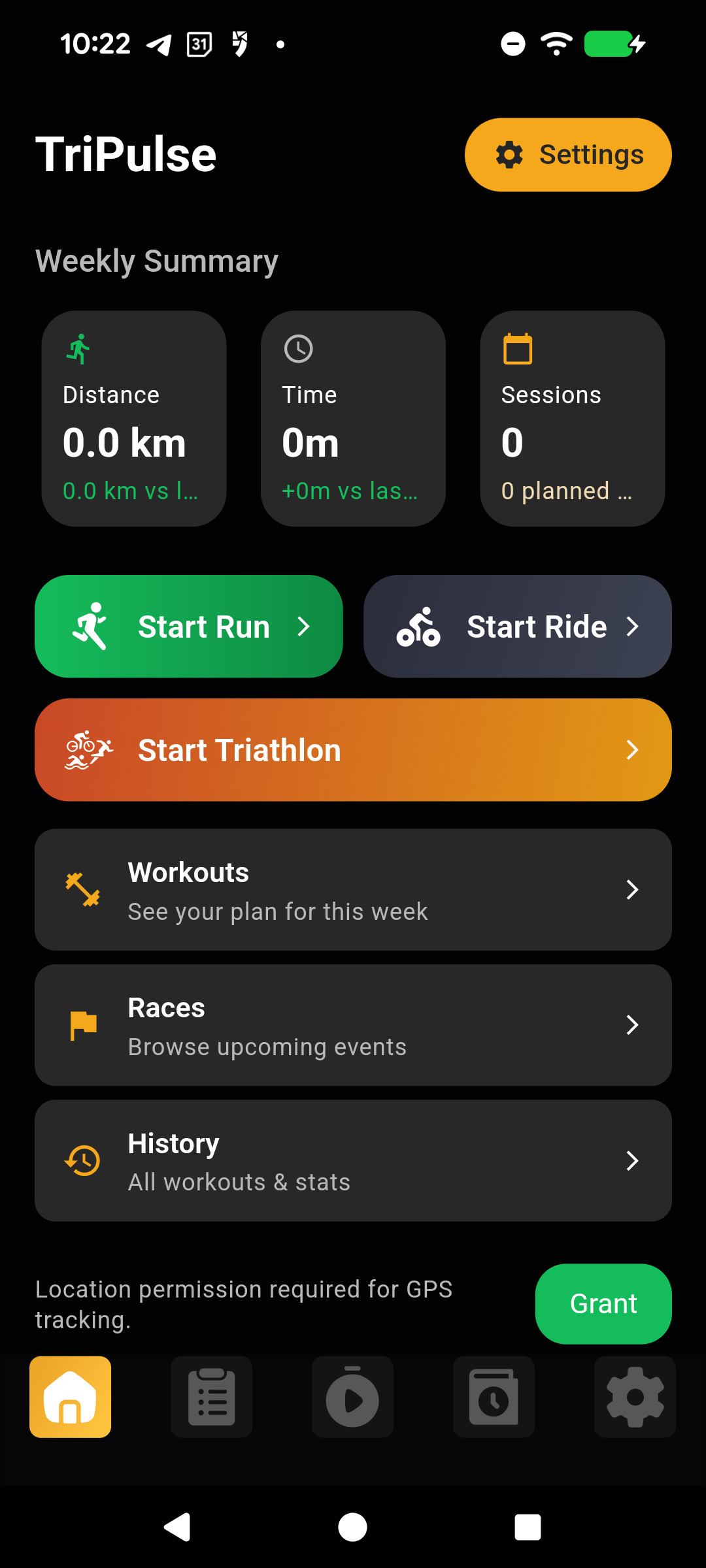Click the flag icon beside Races
706x1568 pixels.
click(83, 1024)
